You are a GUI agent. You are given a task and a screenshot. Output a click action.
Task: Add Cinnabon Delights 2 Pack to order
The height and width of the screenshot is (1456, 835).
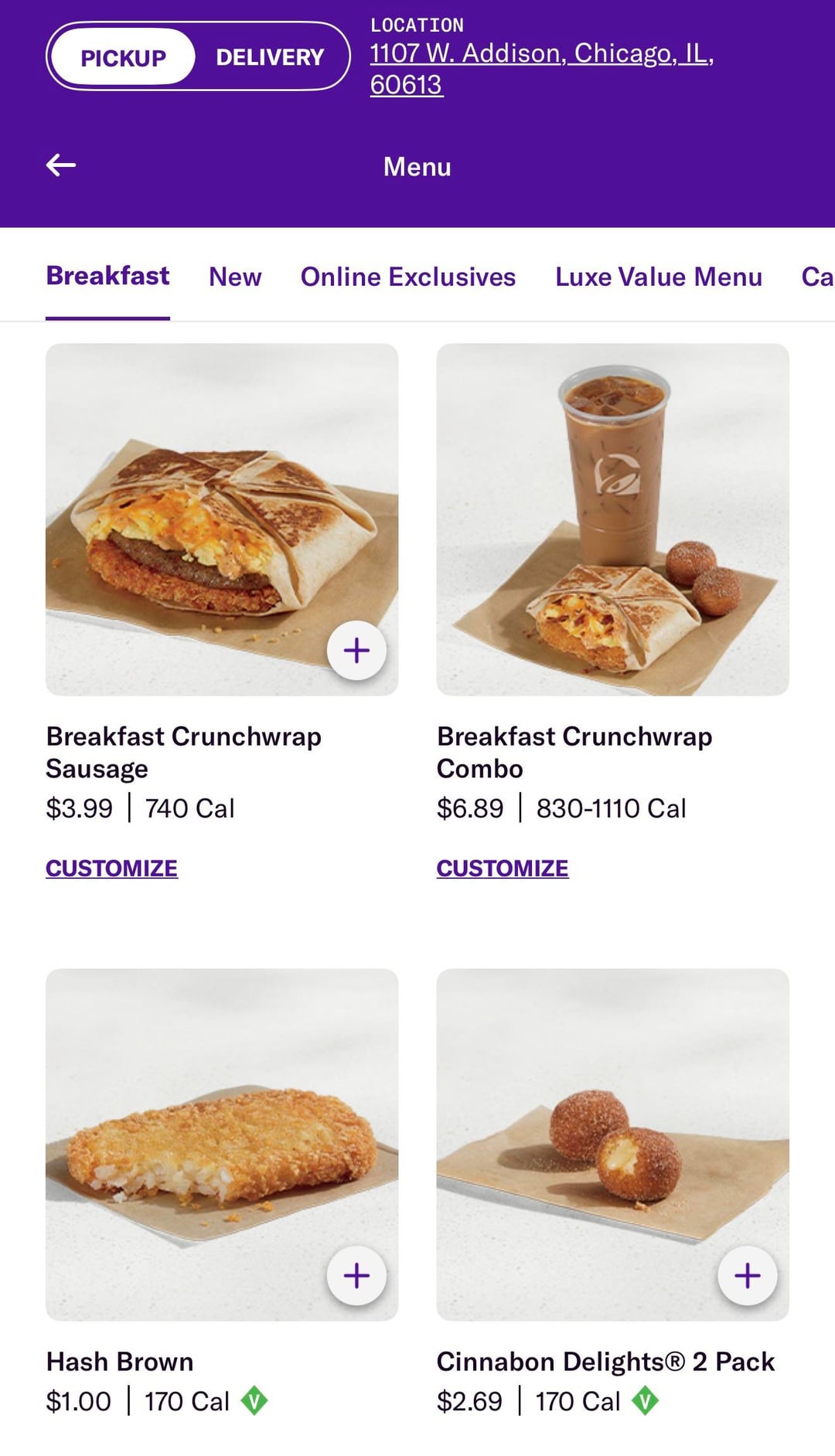[x=747, y=1276]
